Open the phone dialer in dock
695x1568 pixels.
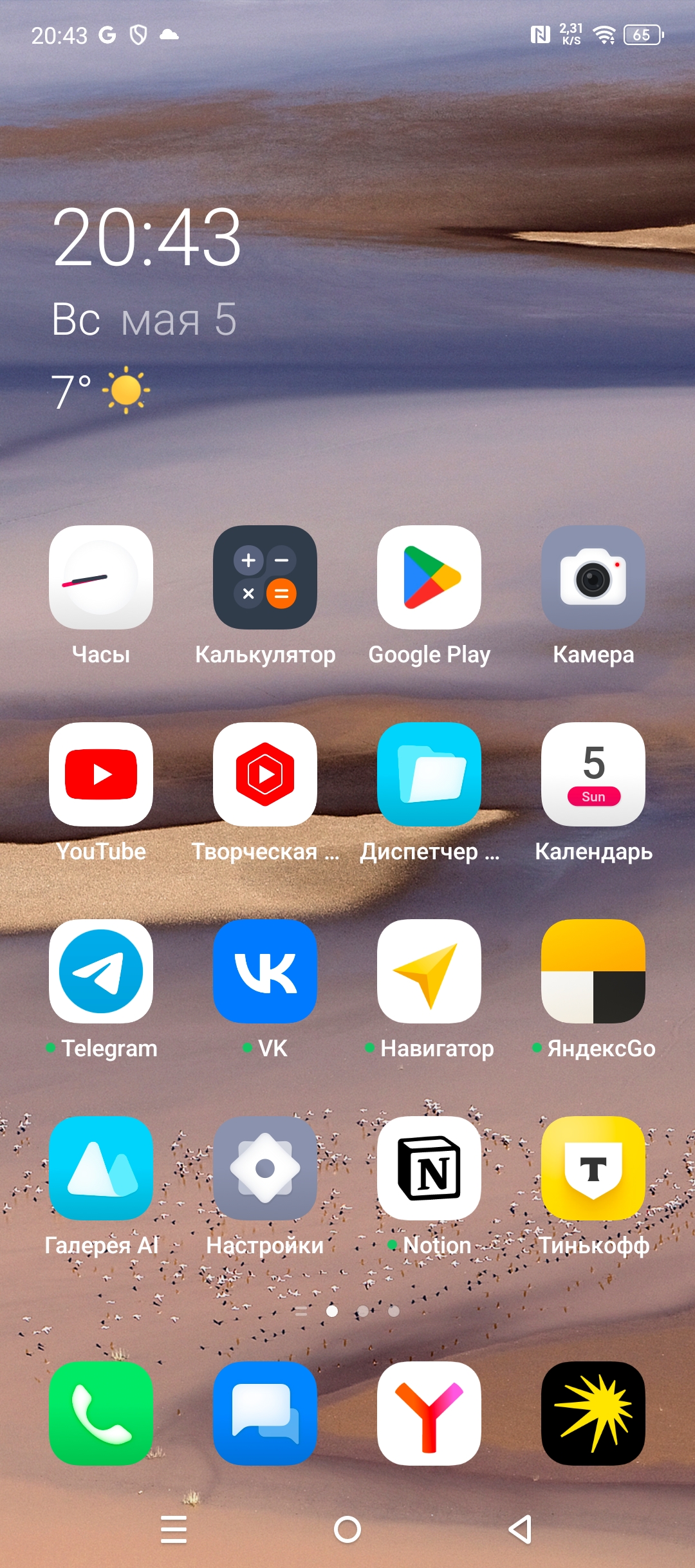click(101, 1414)
